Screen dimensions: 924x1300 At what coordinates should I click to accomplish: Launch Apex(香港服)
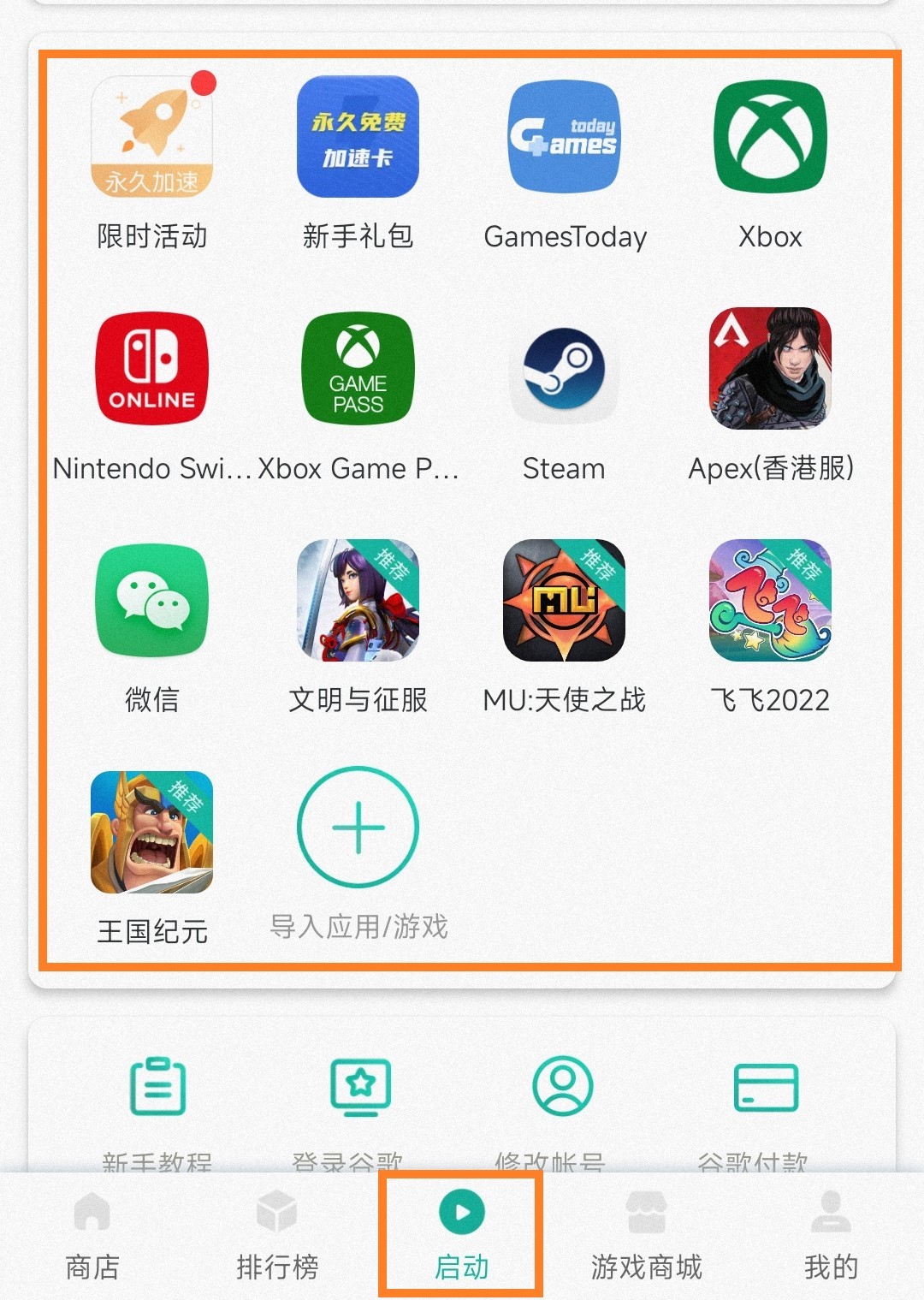point(770,369)
